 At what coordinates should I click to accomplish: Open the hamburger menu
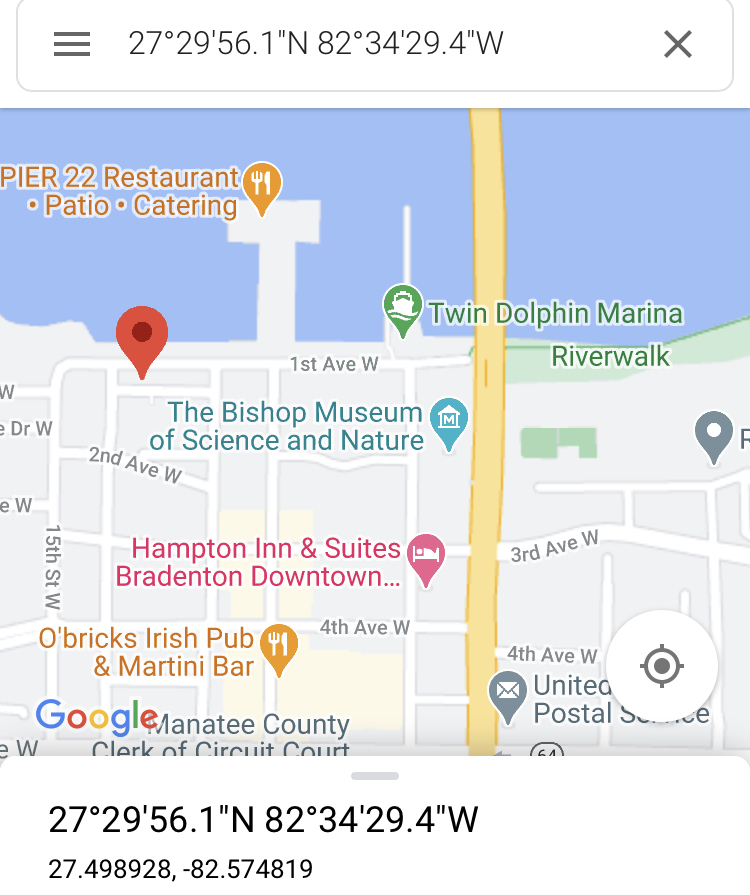(x=72, y=44)
